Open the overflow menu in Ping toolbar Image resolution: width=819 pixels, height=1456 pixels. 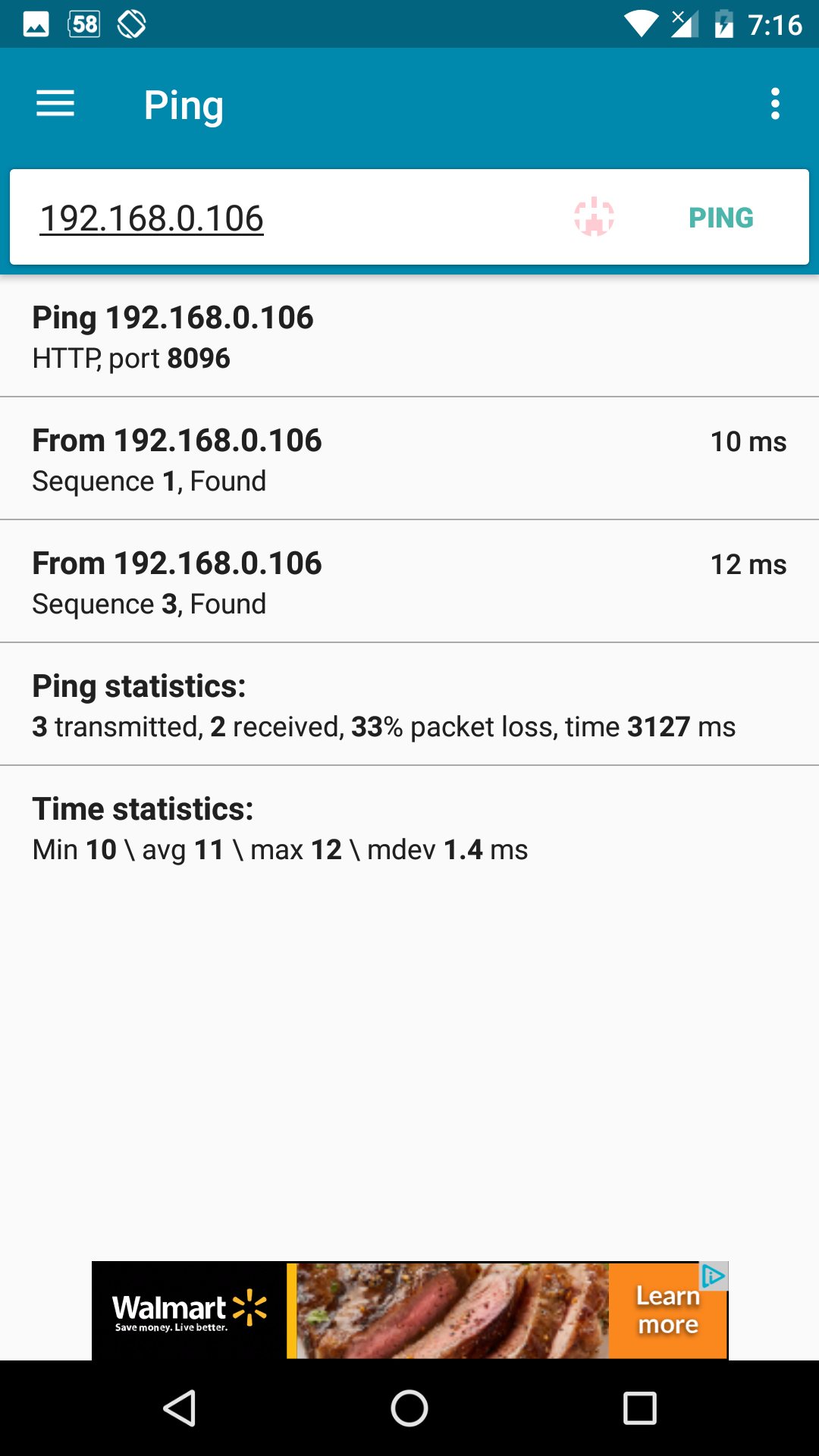[x=774, y=104]
